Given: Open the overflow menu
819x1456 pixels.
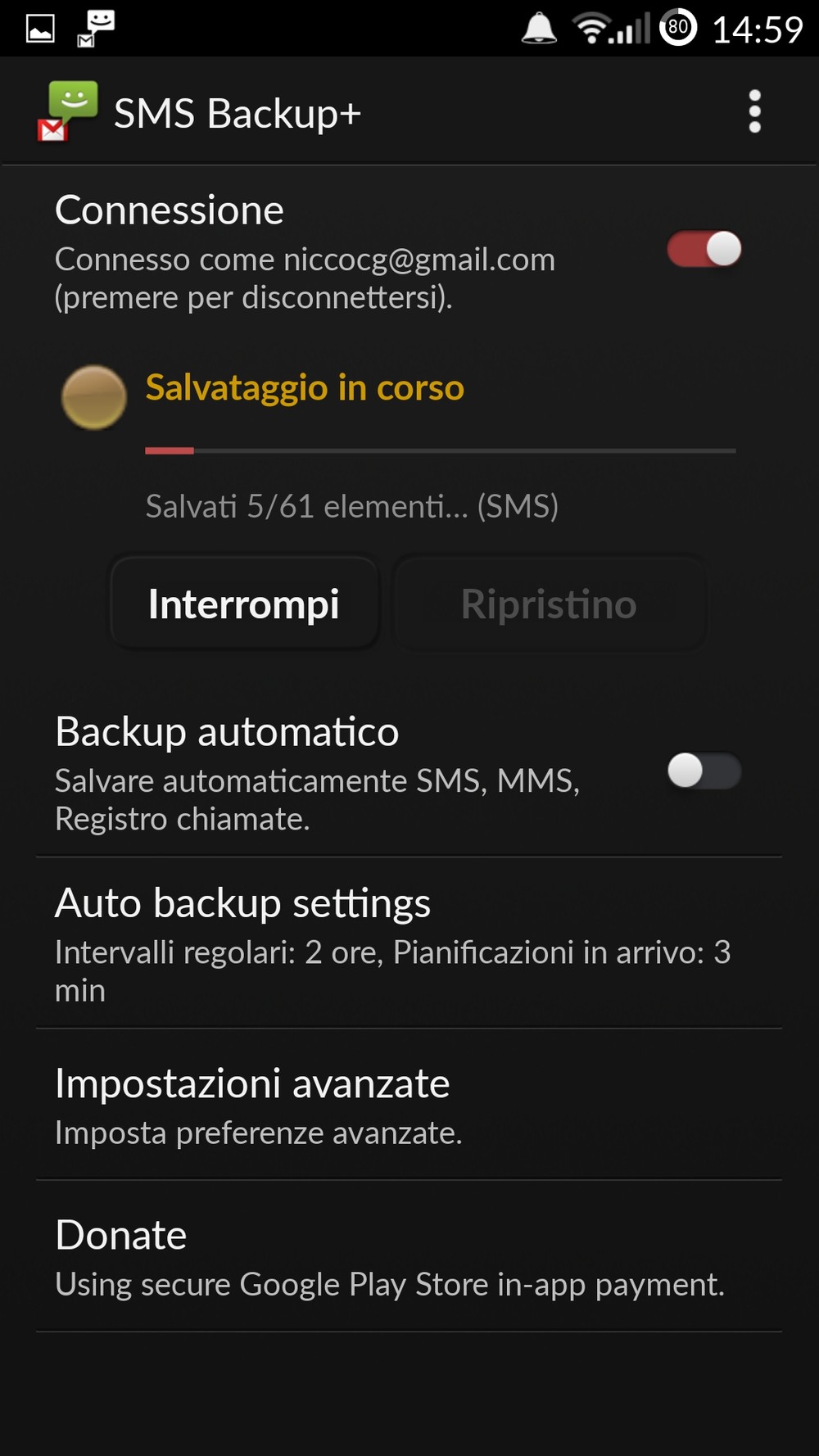Looking at the screenshot, I should (x=754, y=111).
